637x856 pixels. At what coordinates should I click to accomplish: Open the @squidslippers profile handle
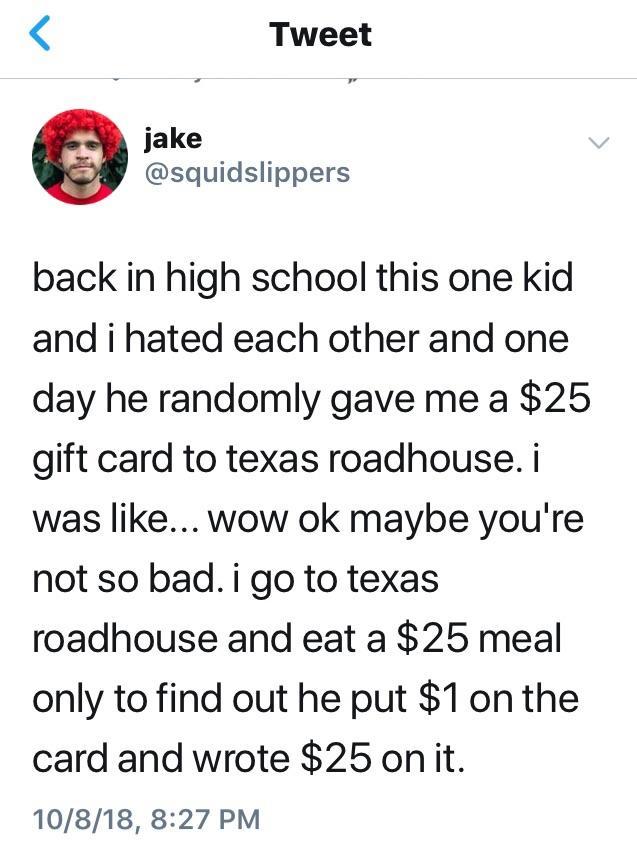[x=247, y=173]
